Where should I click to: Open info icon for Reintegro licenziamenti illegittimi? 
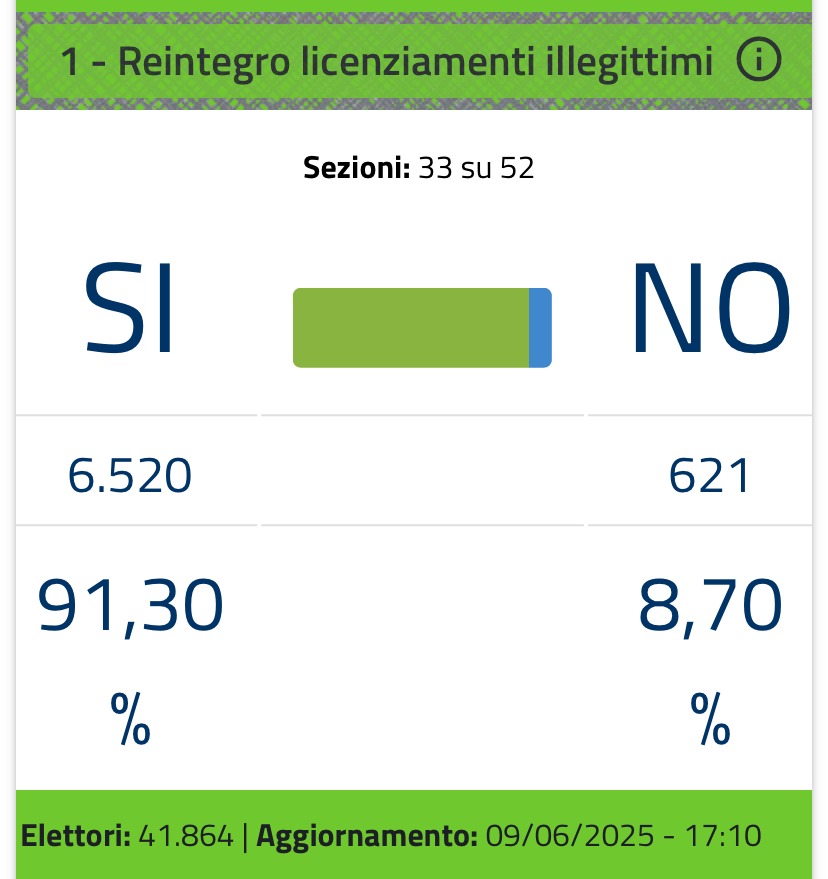click(758, 62)
